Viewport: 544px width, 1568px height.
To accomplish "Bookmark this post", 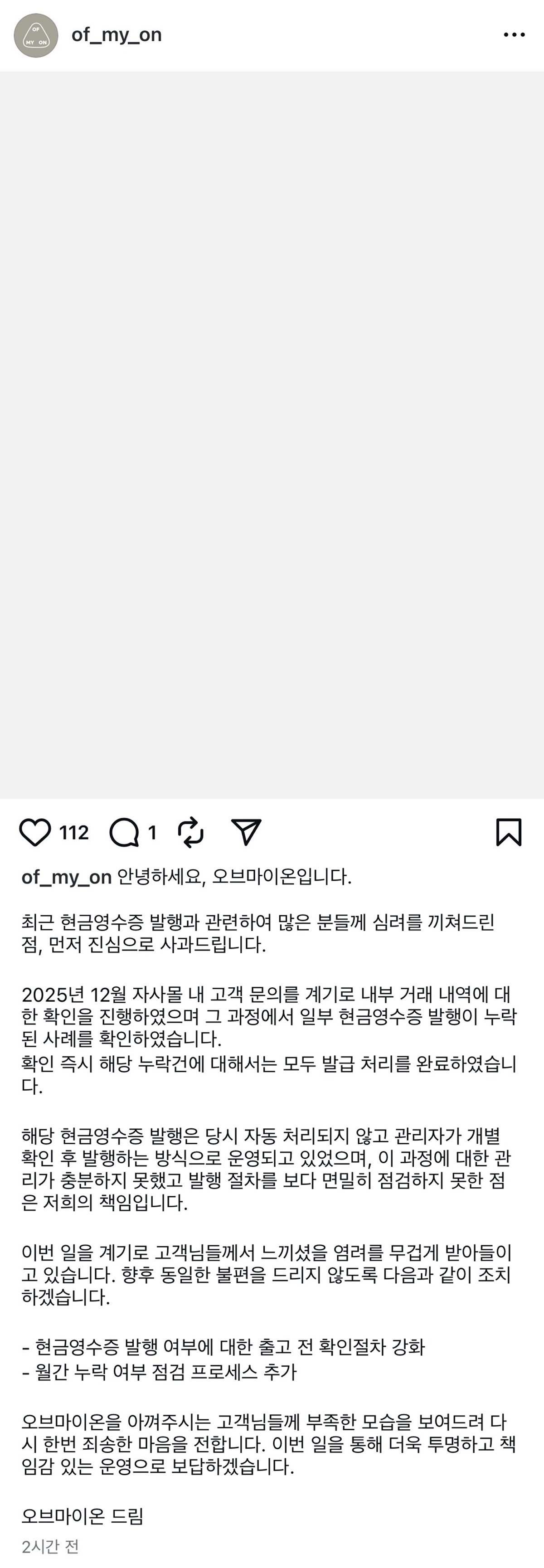I will pyautogui.click(x=509, y=832).
